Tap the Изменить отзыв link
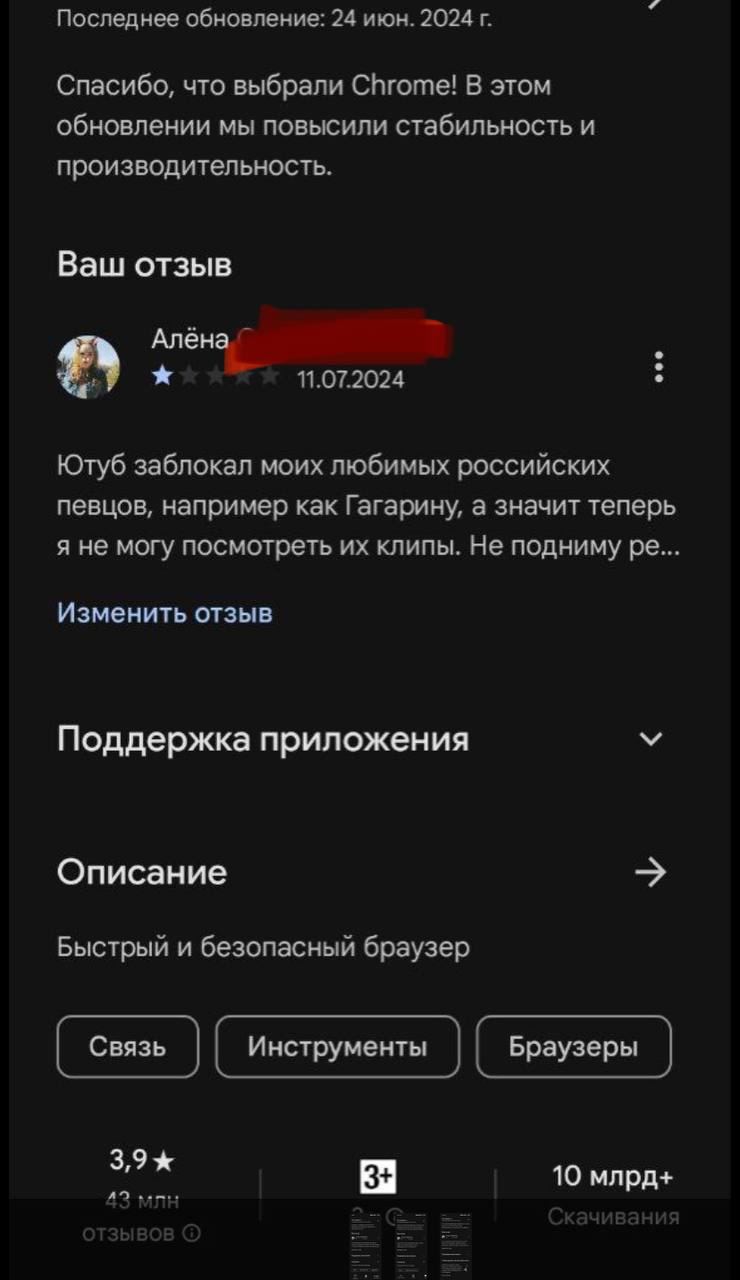Image resolution: width=740 pixels, height=1280 pixels. (165, 613)
